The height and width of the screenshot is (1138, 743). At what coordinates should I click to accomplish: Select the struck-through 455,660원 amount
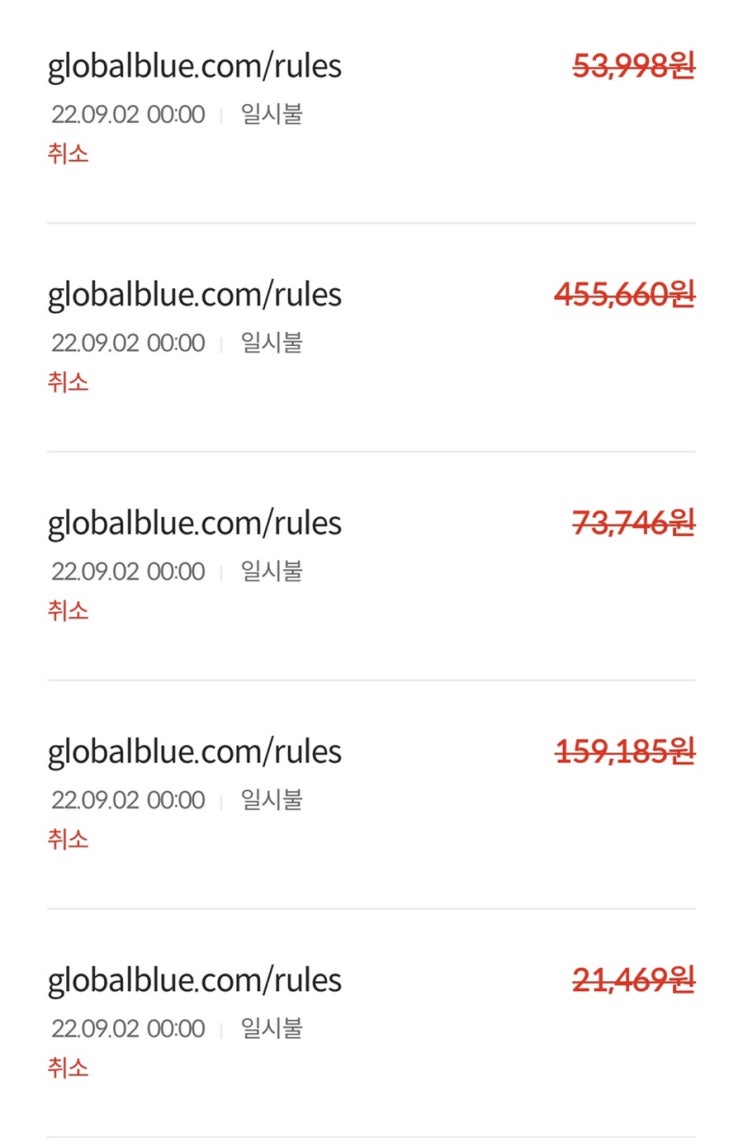pos(622,294)
